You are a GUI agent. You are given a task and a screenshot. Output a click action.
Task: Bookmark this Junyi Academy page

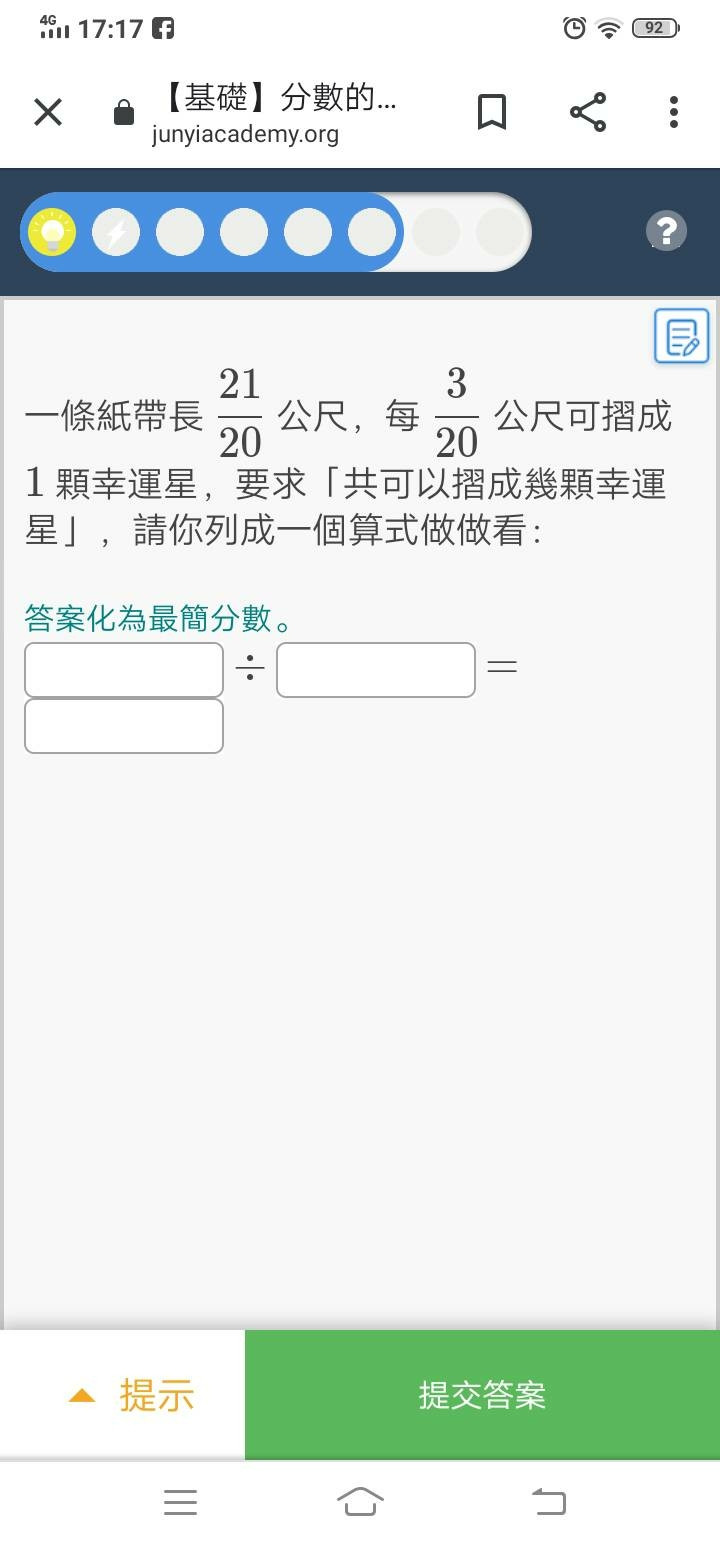(x=491, y=112)
